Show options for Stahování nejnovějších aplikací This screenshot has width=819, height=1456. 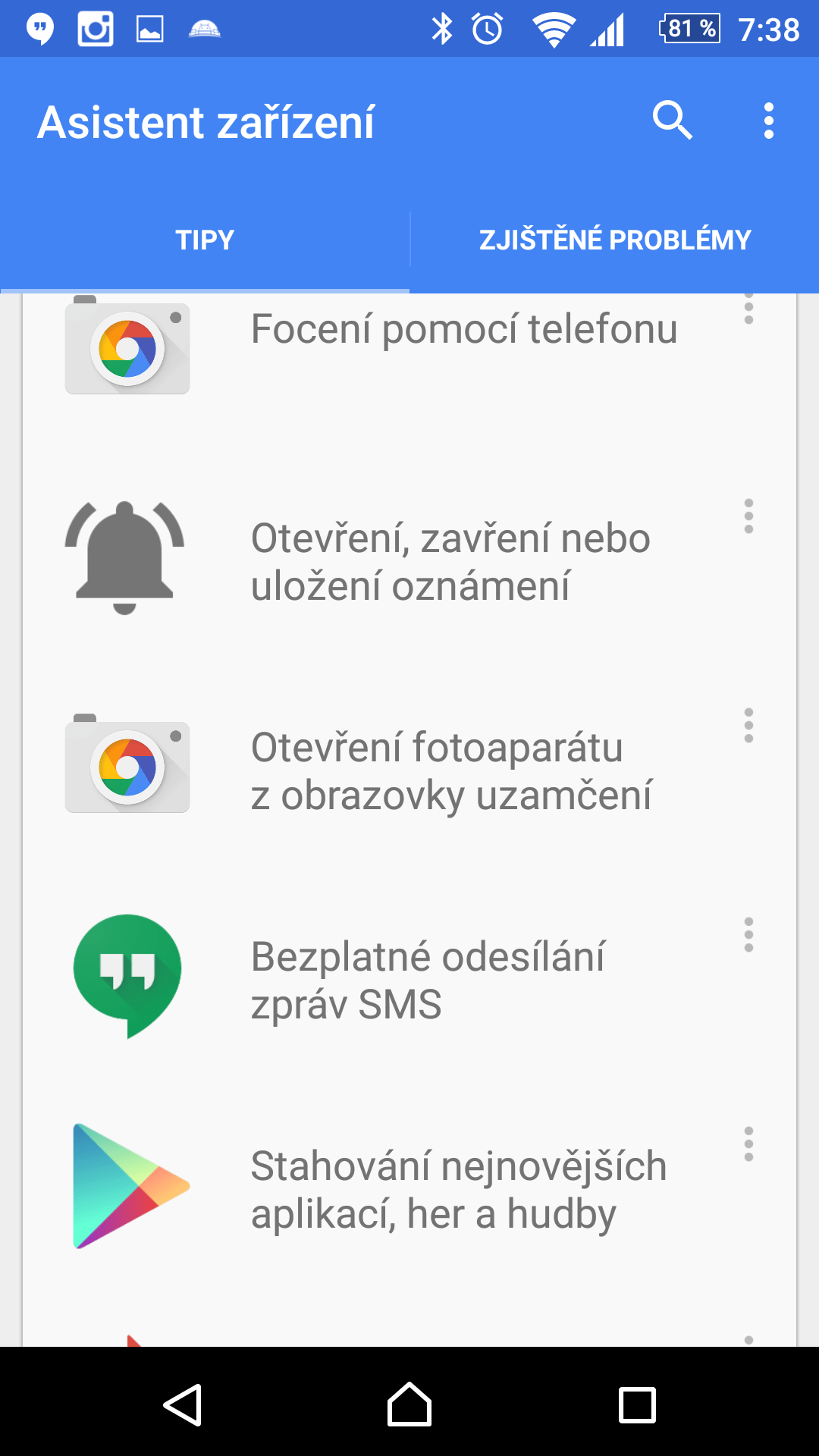748,1144
